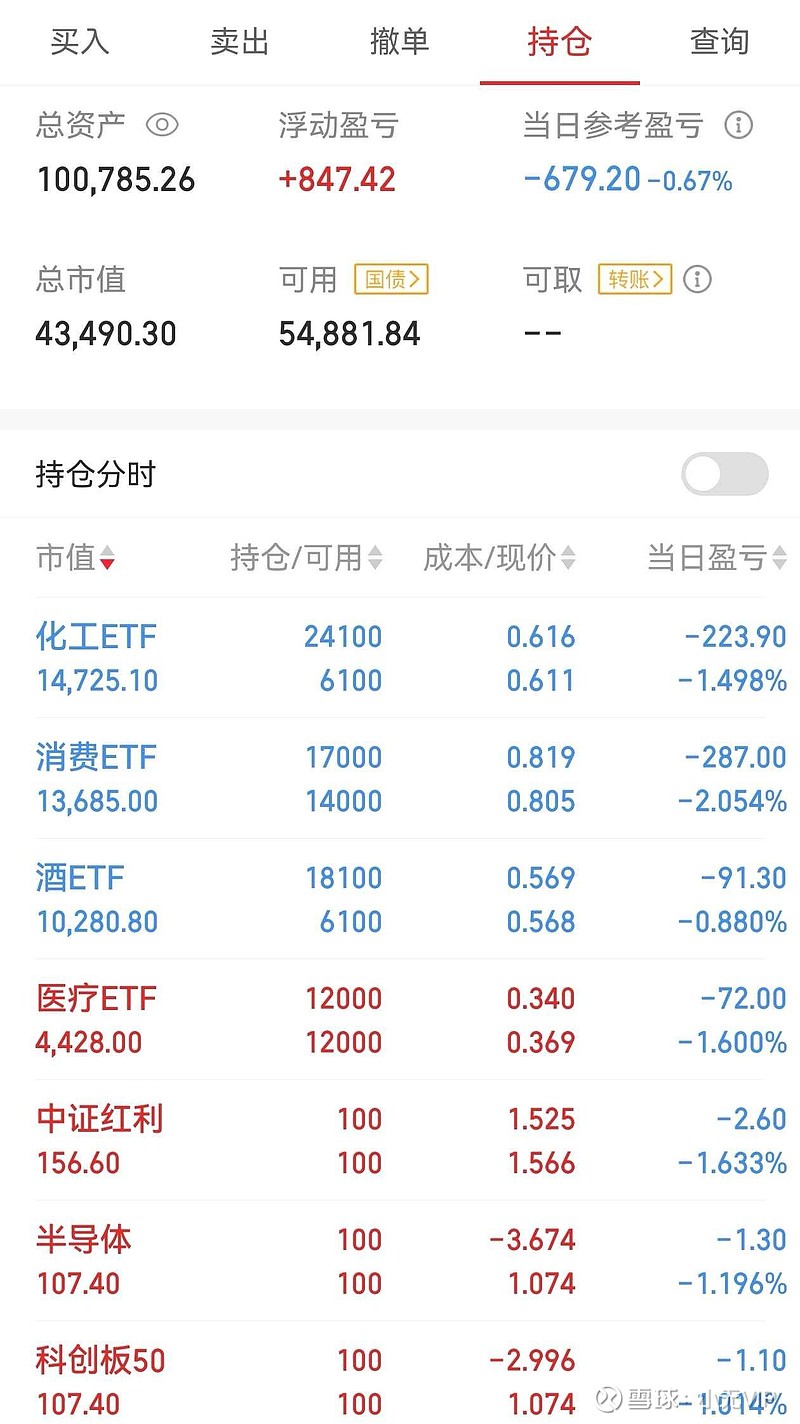The width and height of the screenshot is (800, 1424).
Task: Sort holdings by 市值
Action: click(x=75, y=558)
